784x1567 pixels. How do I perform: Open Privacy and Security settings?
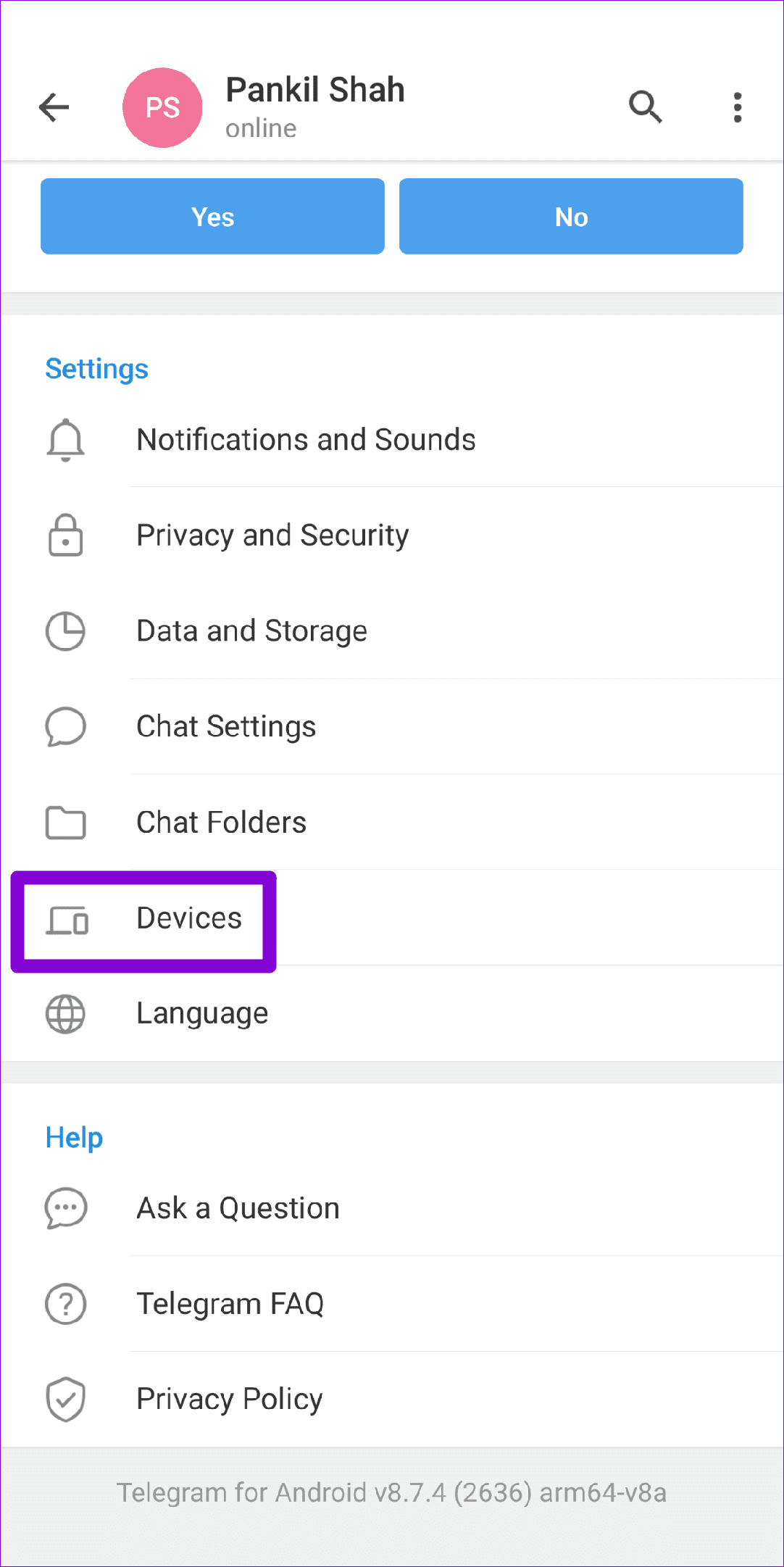(x=272, y=536)
